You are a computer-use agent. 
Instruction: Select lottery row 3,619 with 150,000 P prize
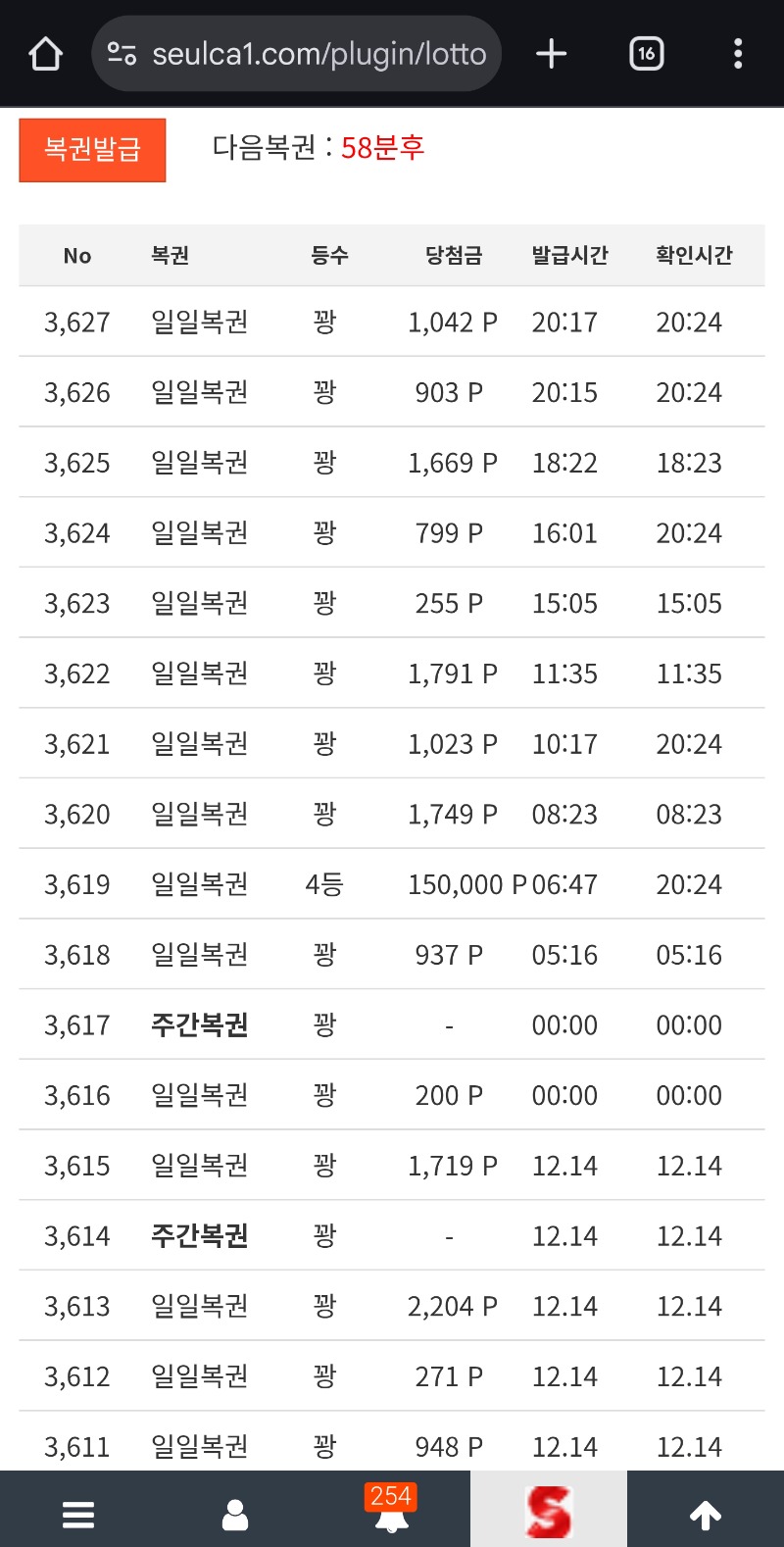coord(392,883)
